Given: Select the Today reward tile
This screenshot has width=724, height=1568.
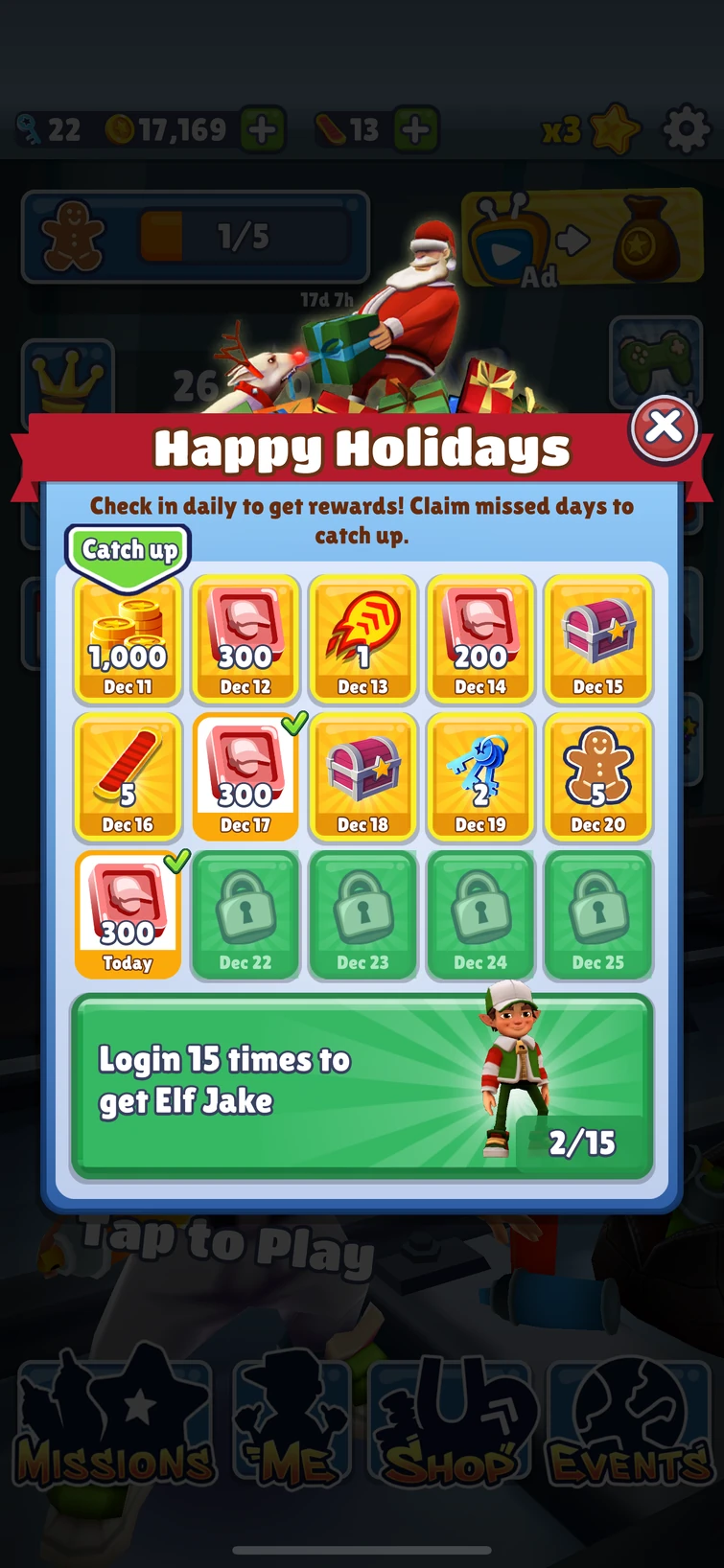Looking at the screenshot, I should 128,915.
